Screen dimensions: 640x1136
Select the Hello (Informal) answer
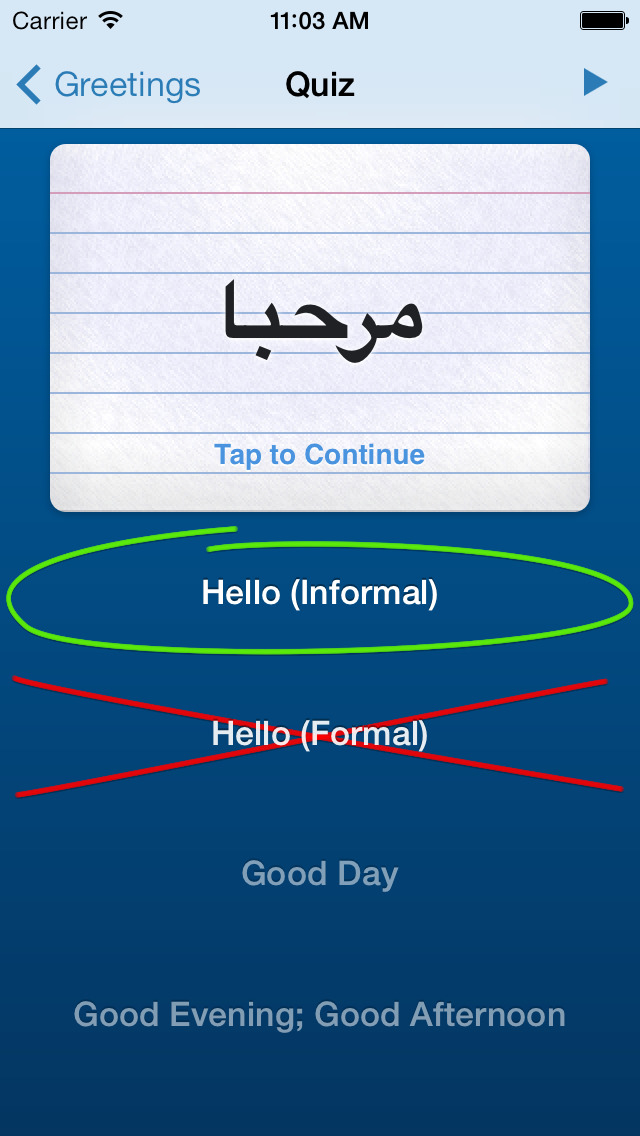(320, 594)
